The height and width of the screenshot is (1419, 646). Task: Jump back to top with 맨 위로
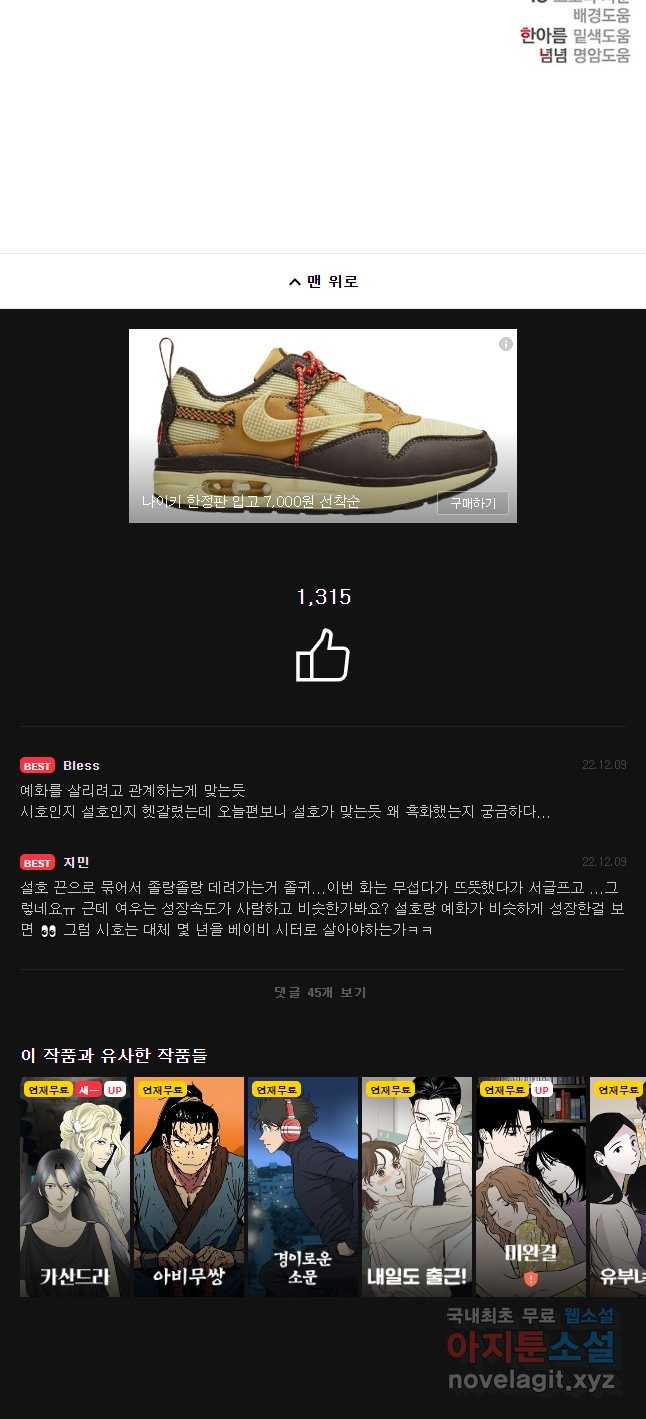click(x=323, y=282)
